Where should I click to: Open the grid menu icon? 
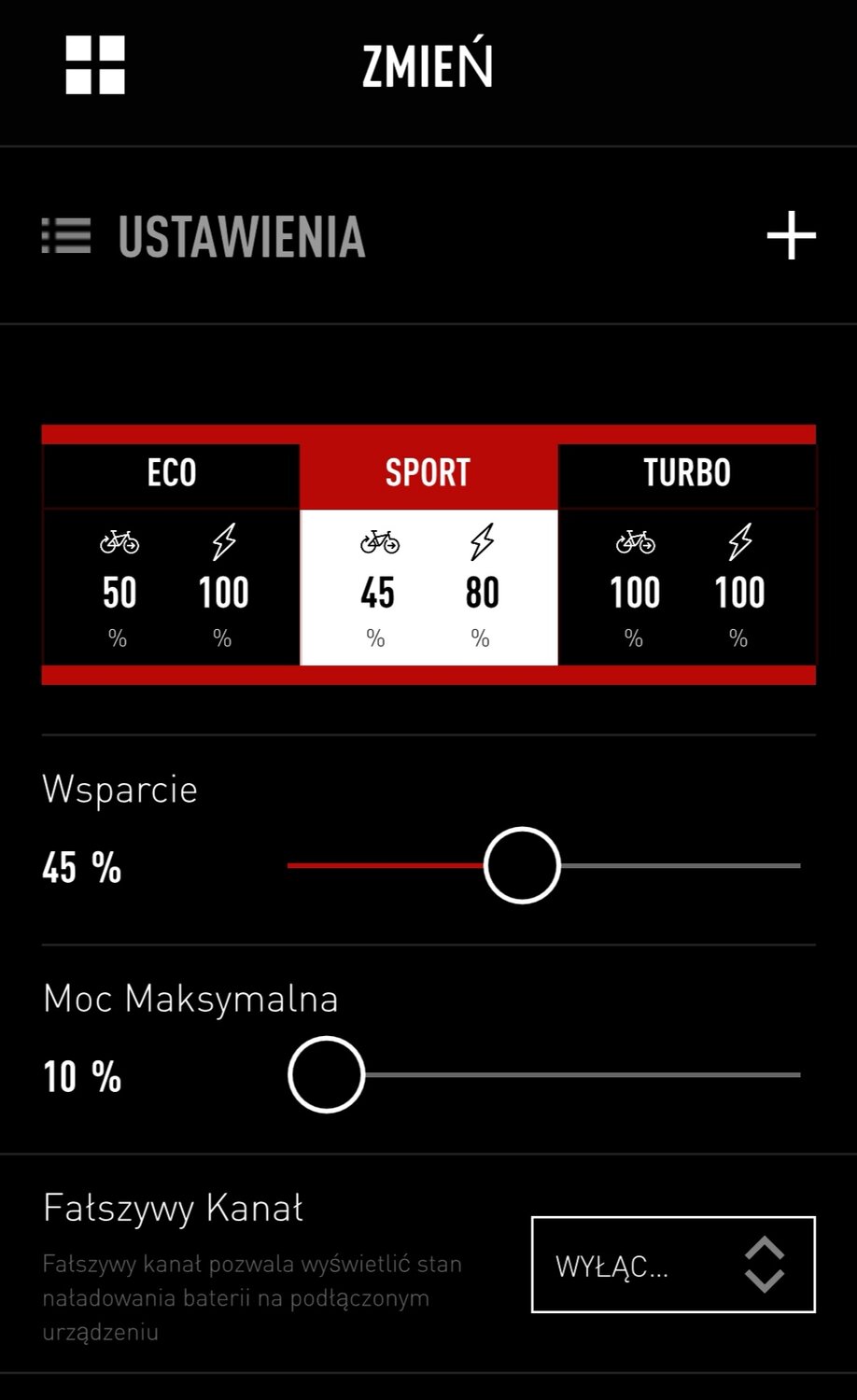(95, 65)
